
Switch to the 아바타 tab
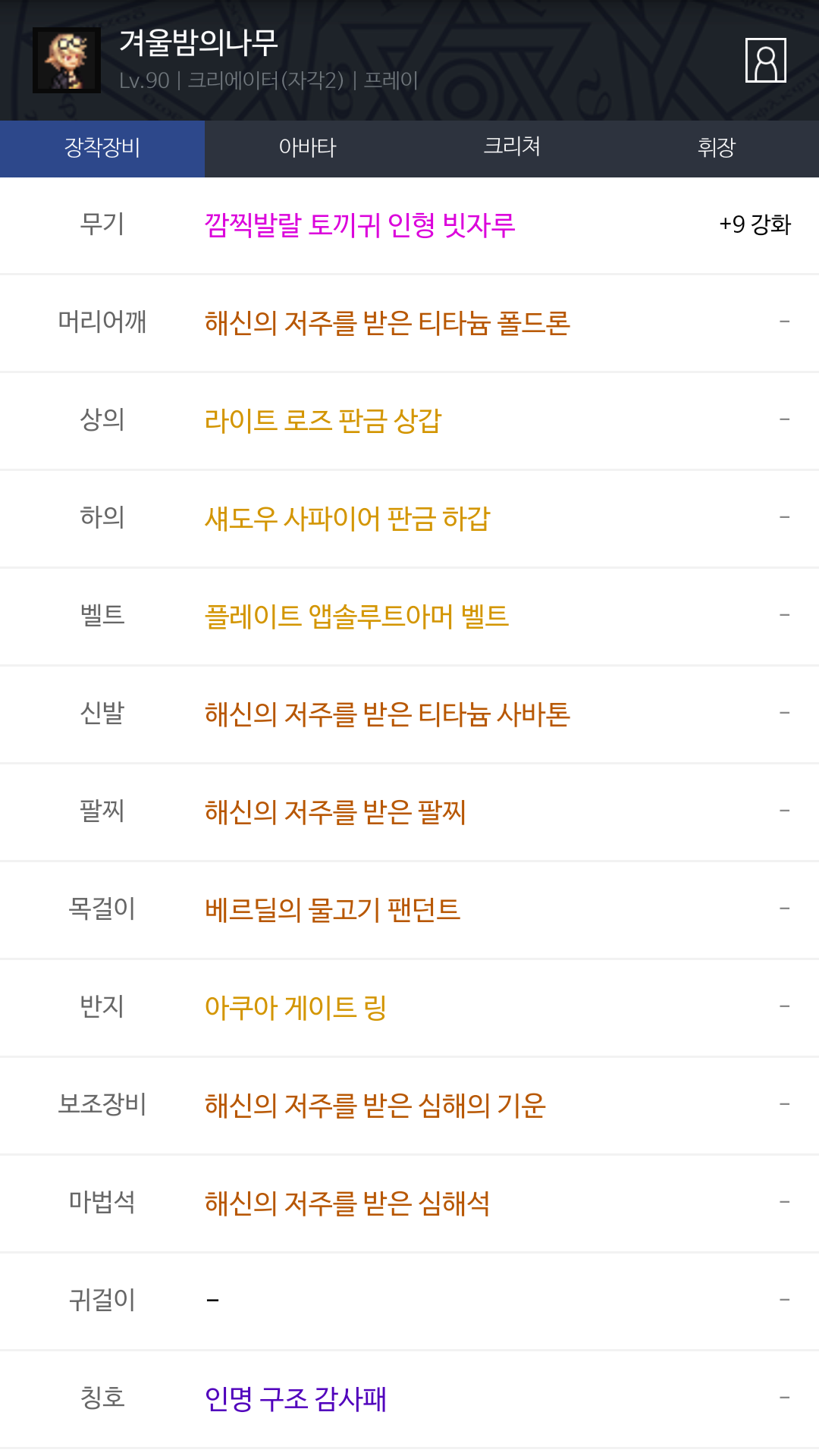[307, 147]
